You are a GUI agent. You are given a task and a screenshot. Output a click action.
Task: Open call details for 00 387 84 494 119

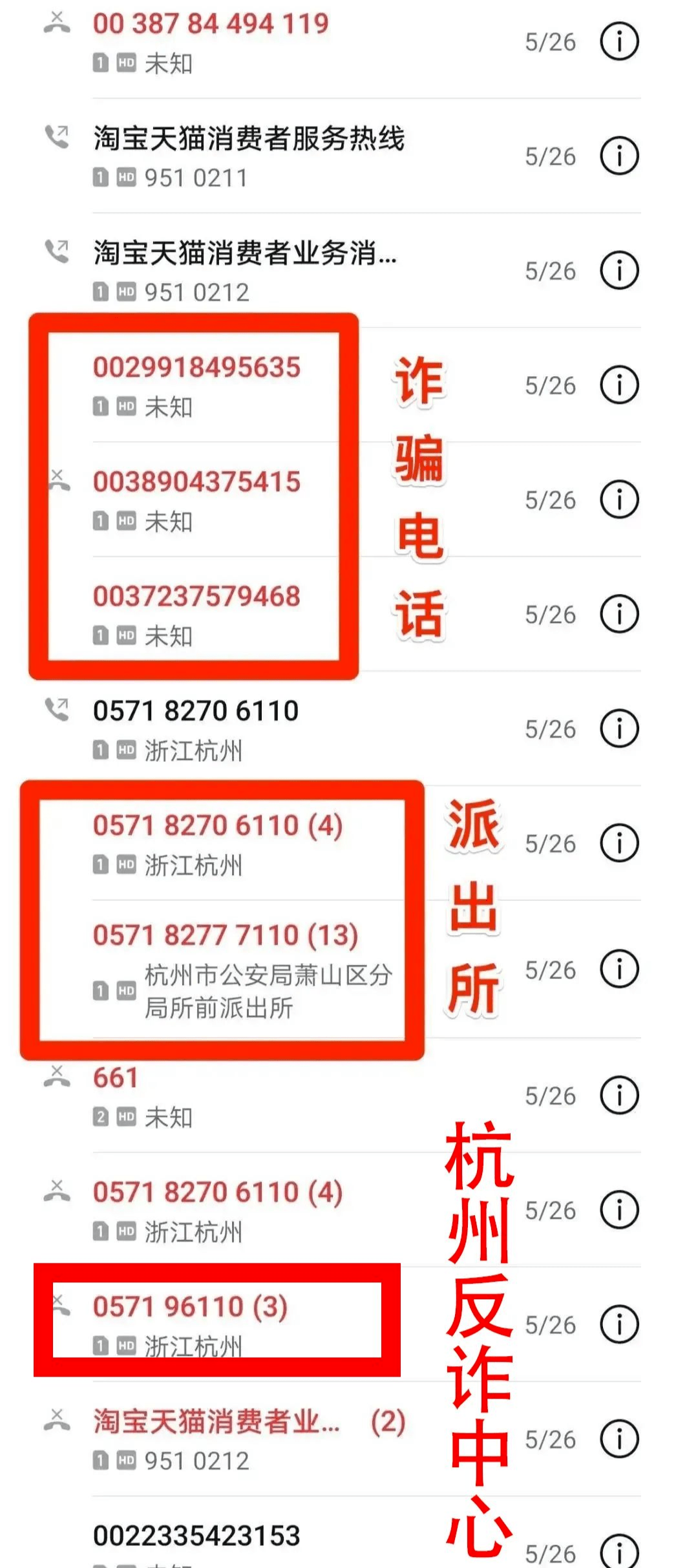pyautogui.click(x=619, y=40)
